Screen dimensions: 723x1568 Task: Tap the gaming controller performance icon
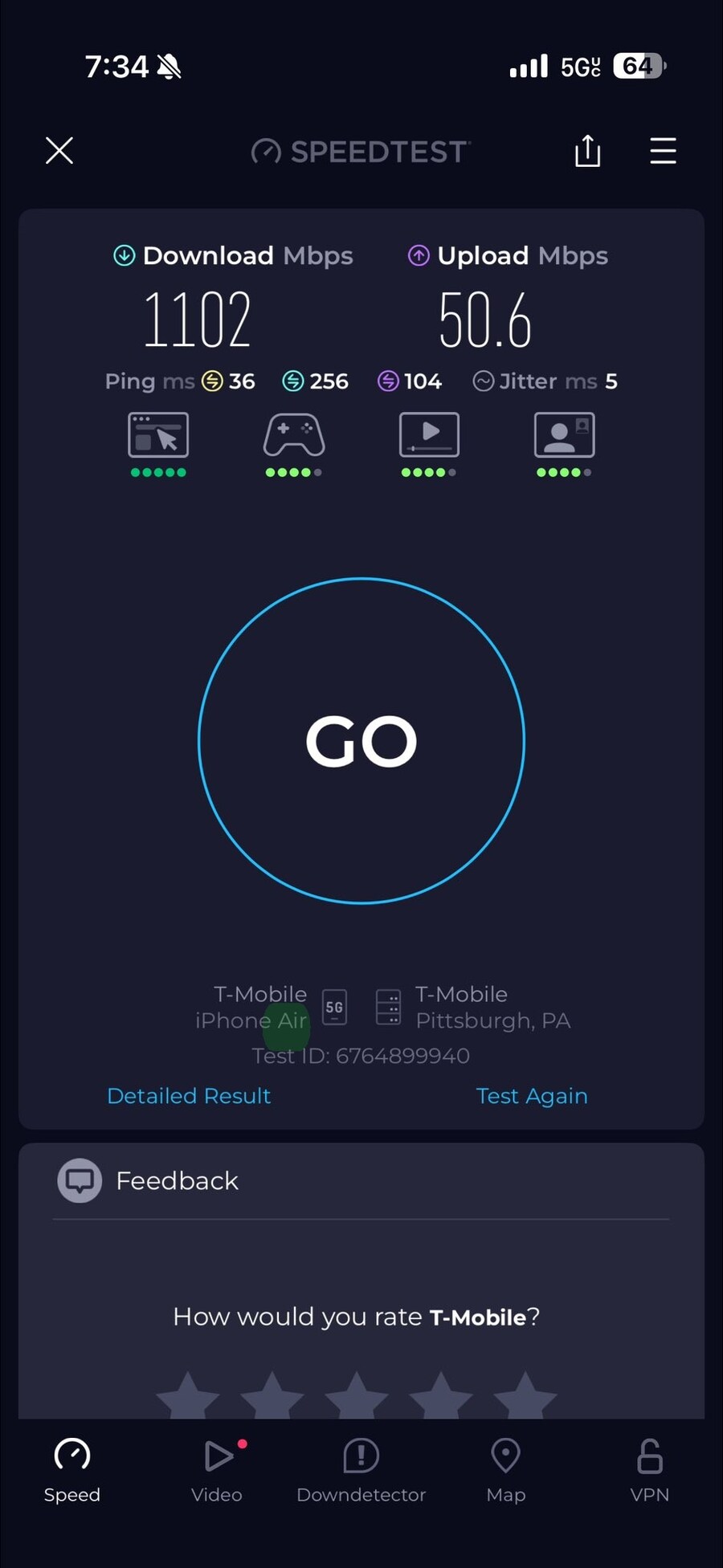[x=293, y=434]
